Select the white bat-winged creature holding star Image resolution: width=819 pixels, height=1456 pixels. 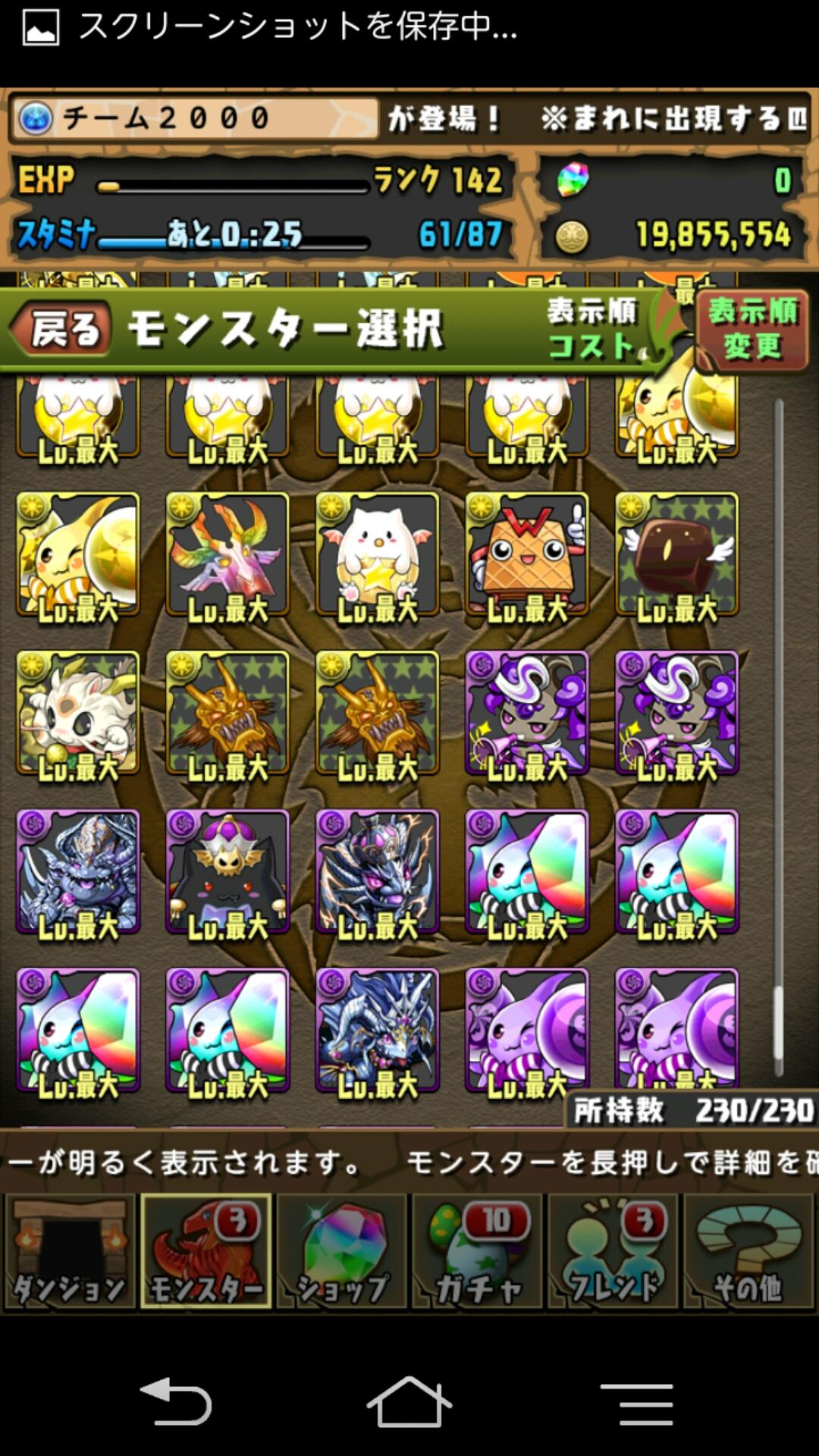point(378,554)
